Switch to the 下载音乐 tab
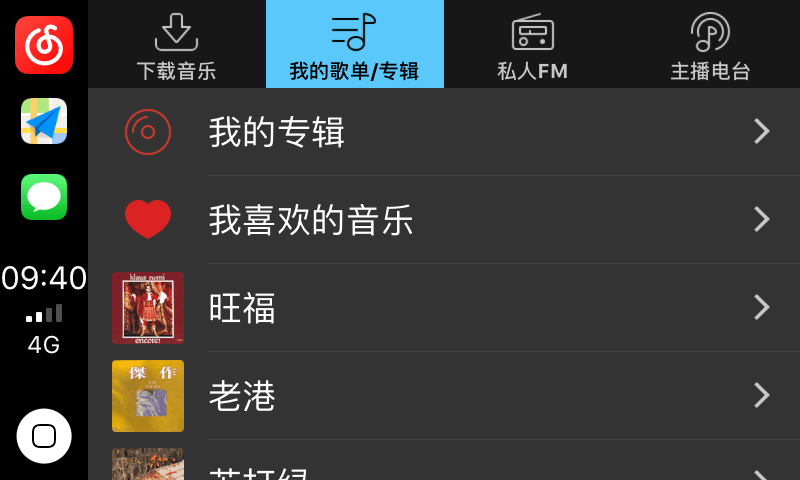The image size is (800, 480). point(177,45)
